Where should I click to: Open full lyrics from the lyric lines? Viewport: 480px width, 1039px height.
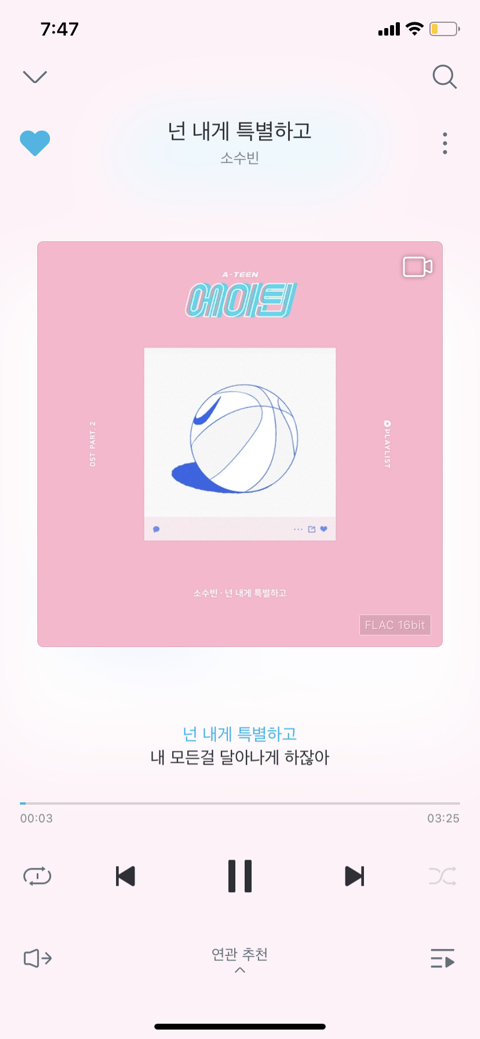pyautogui.click(x=239, y=745)
